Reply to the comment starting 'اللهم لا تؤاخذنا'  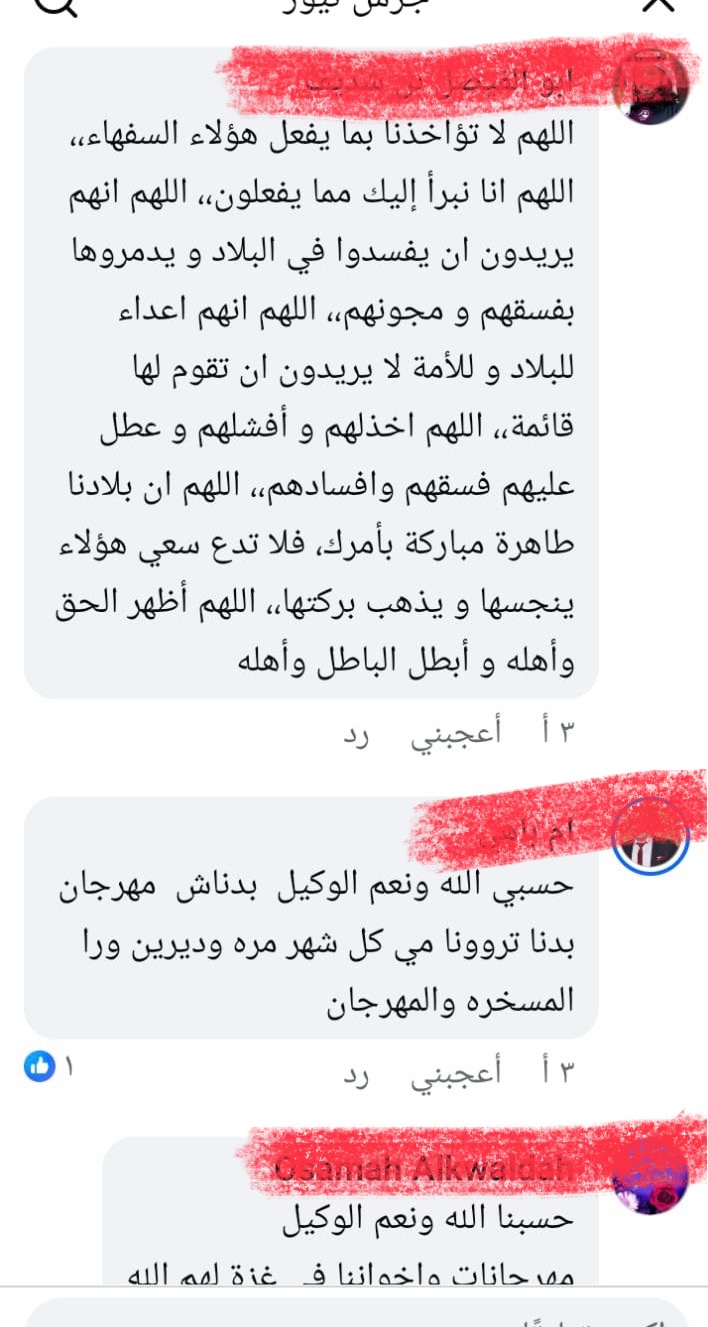click(357, 734)
